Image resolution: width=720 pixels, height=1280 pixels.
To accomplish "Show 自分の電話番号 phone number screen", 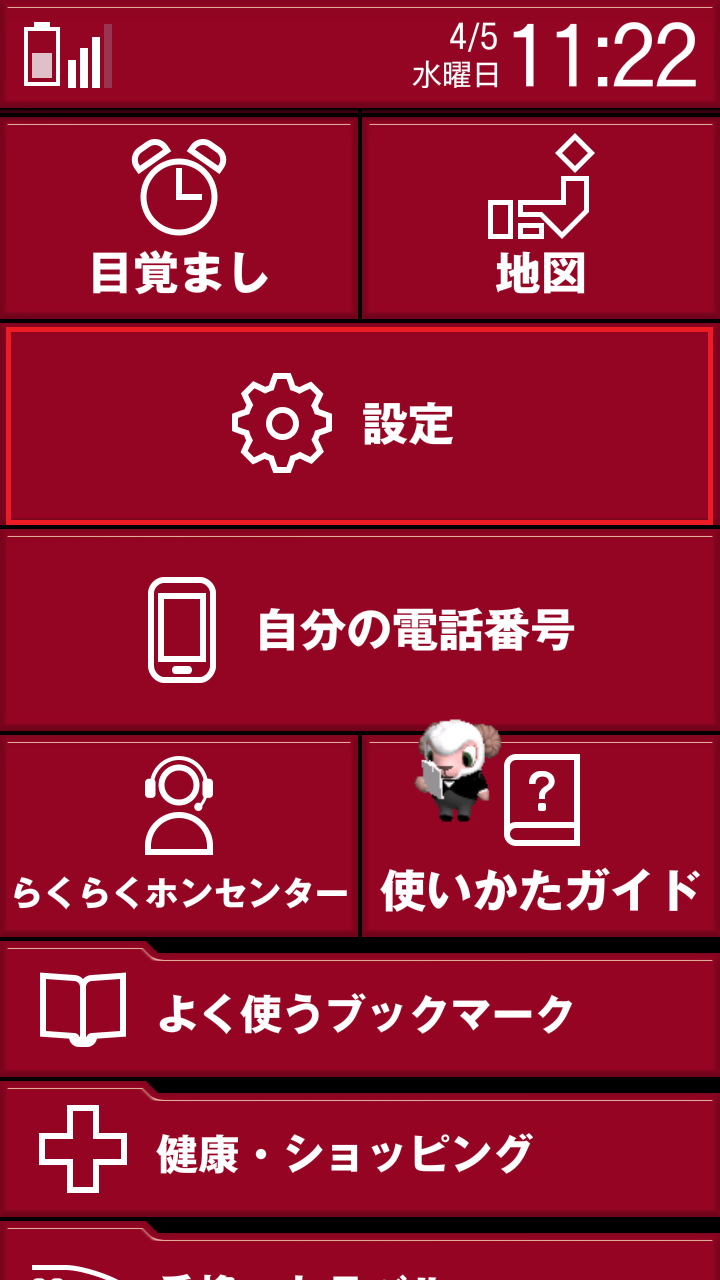I will (360, 628).
